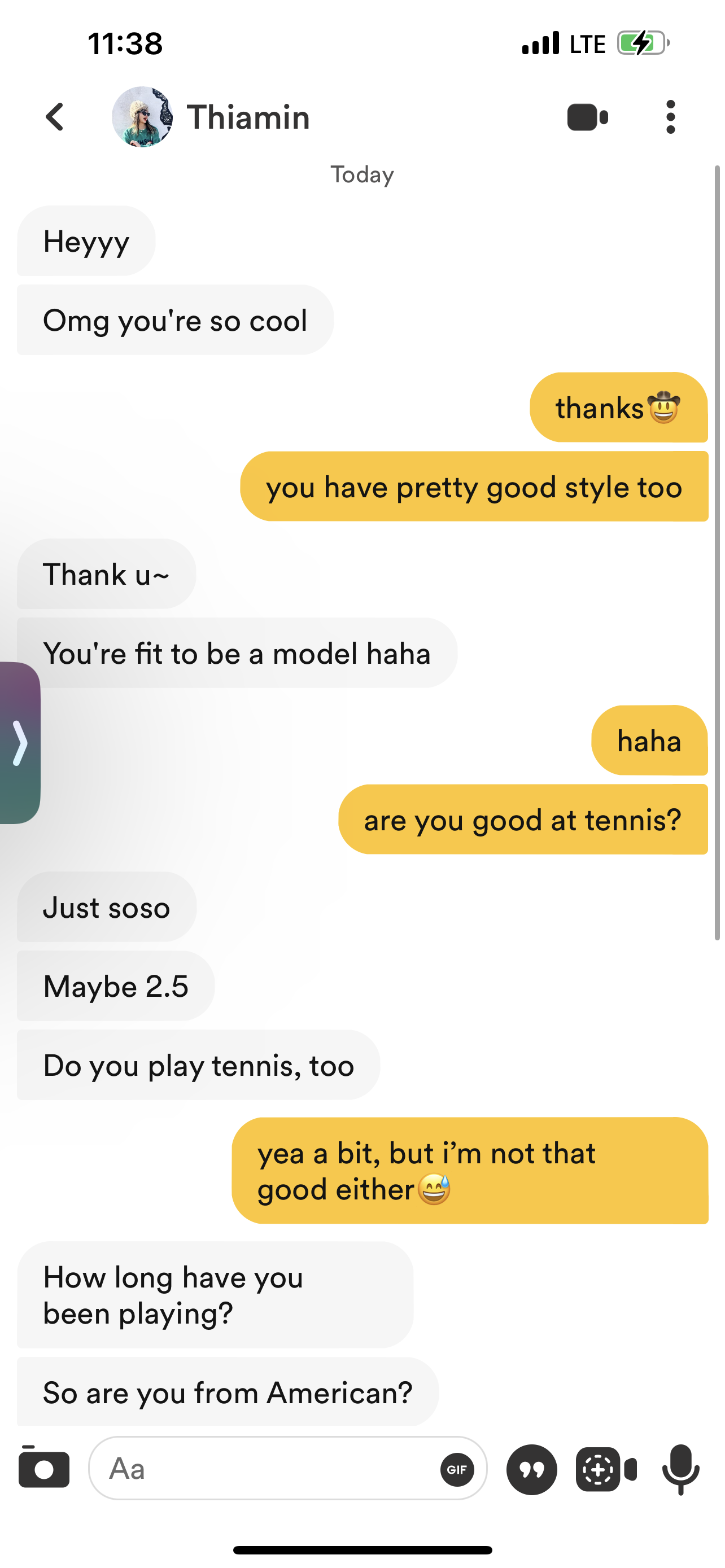
Task: Go back to the conversations list
Action: pyautogui.click(x=55, y=117)
